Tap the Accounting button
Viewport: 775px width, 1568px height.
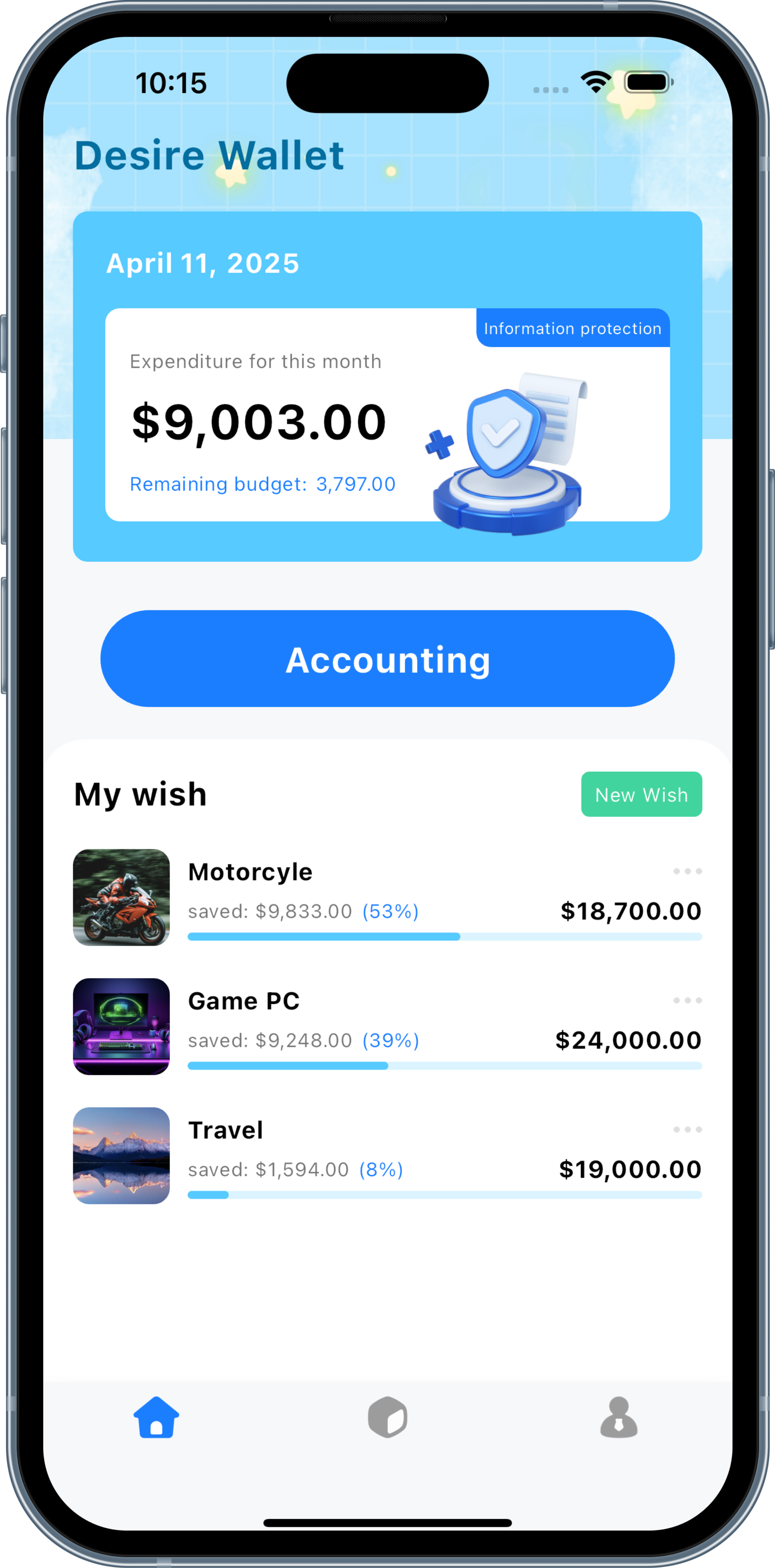[387, 658]
